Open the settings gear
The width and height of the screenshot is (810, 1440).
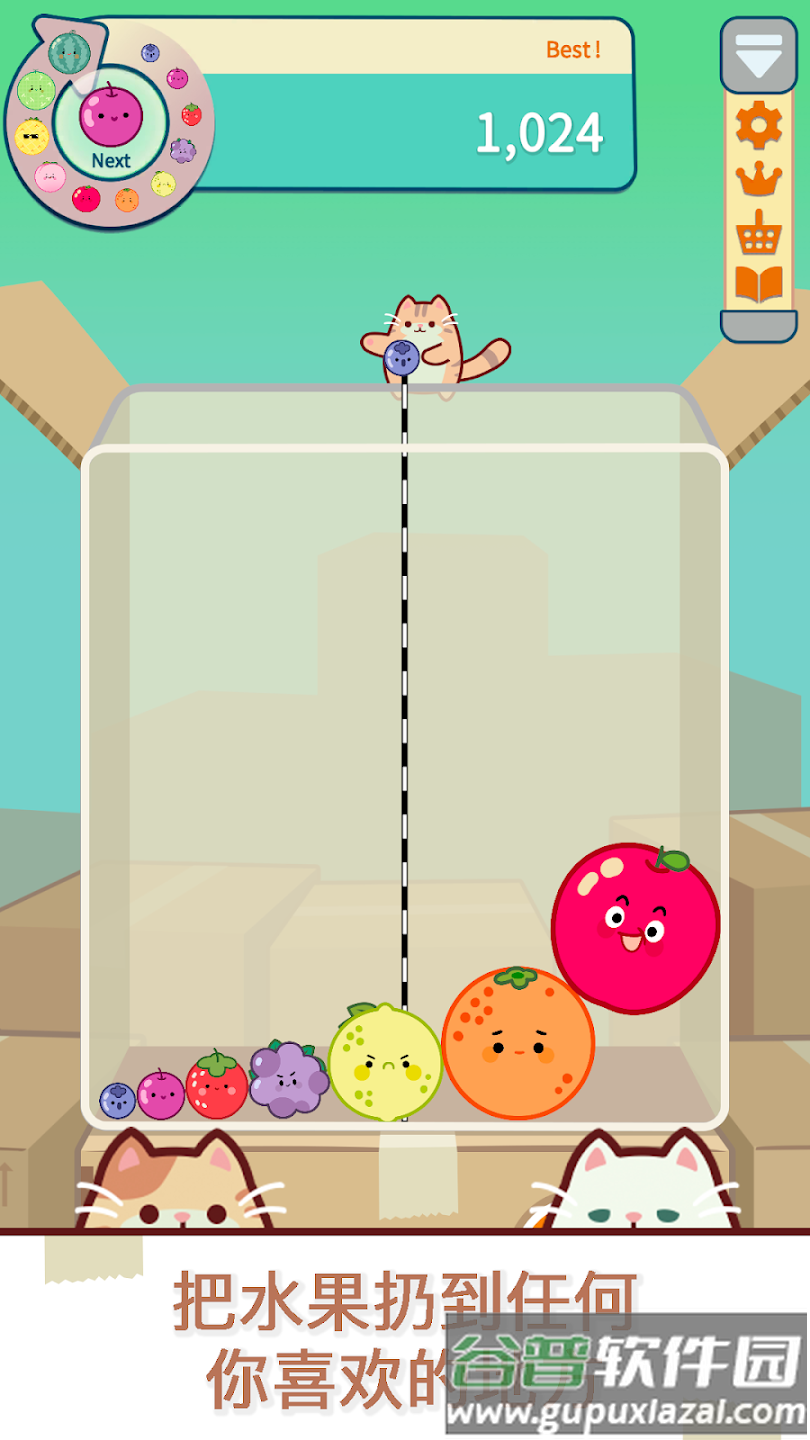click(x=758, y=127)
